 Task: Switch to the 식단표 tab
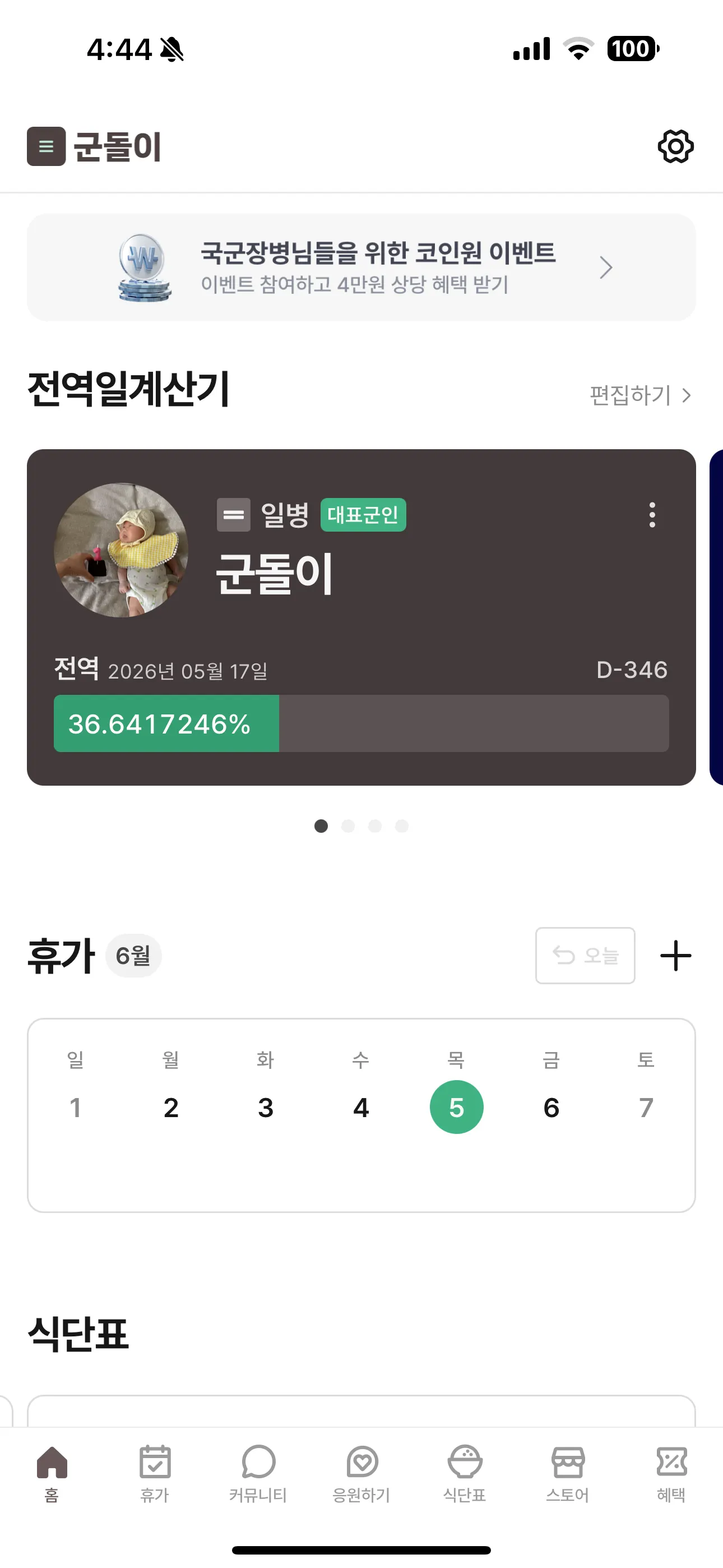(x=465, y=1473)
